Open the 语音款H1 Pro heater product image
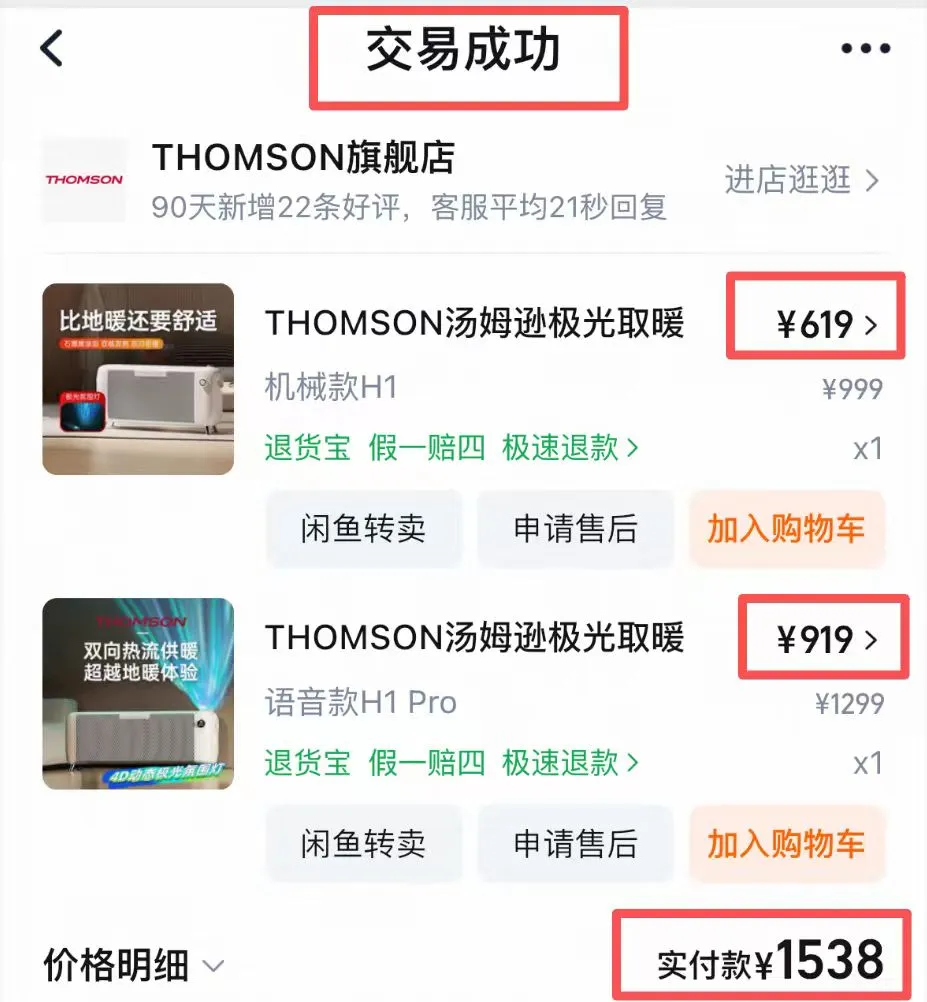 pyautogui.click(x=138, y=693)
